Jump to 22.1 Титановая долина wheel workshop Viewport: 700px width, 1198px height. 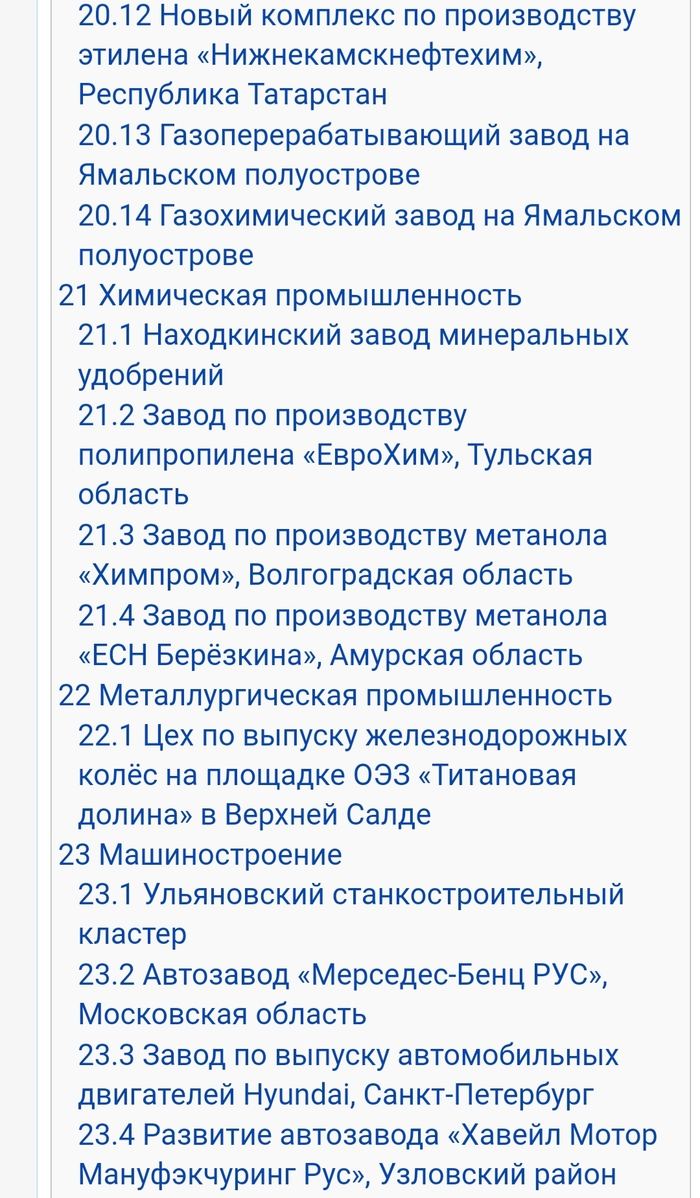point(352,736)
